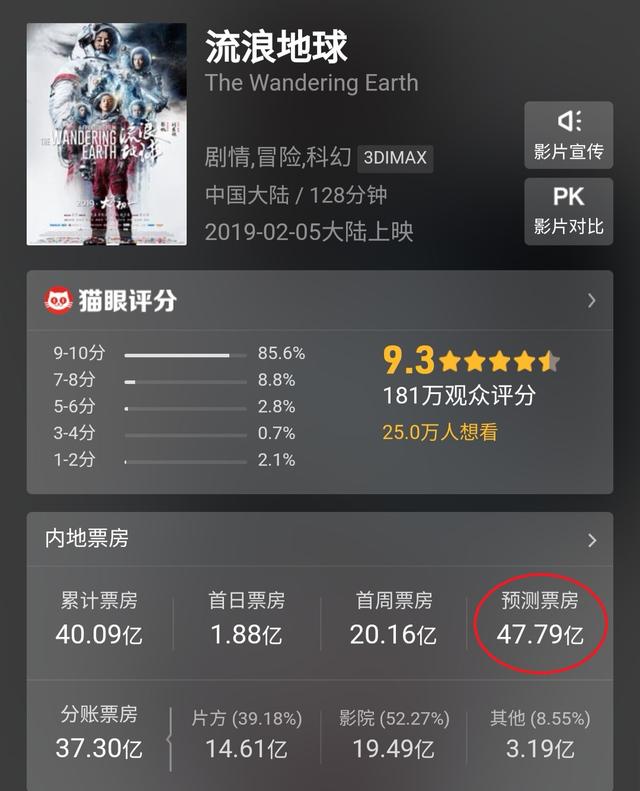640x791 pixels.
Task: Tap the PK 影片对比 compare button
Action: click(568, 211)
